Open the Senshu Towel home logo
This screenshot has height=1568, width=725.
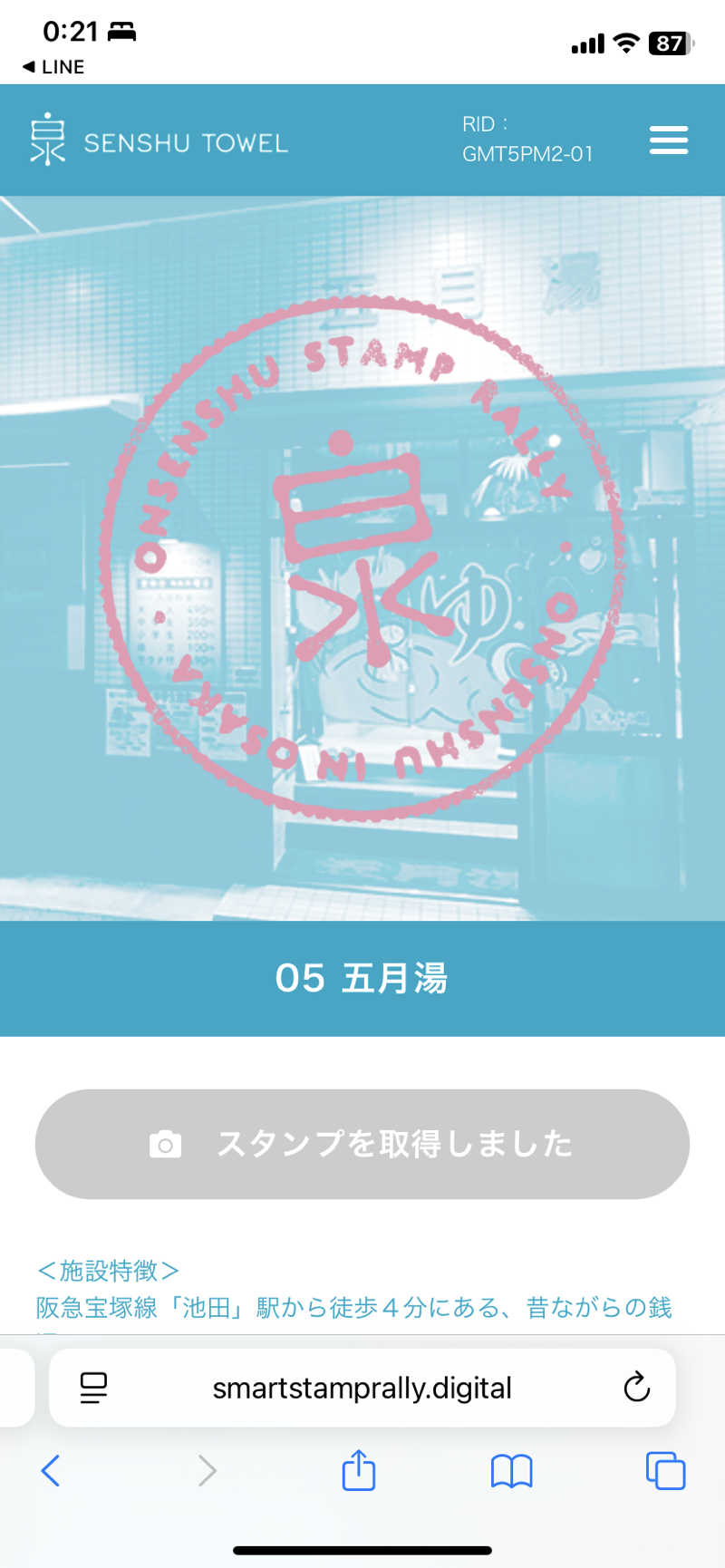159,140
